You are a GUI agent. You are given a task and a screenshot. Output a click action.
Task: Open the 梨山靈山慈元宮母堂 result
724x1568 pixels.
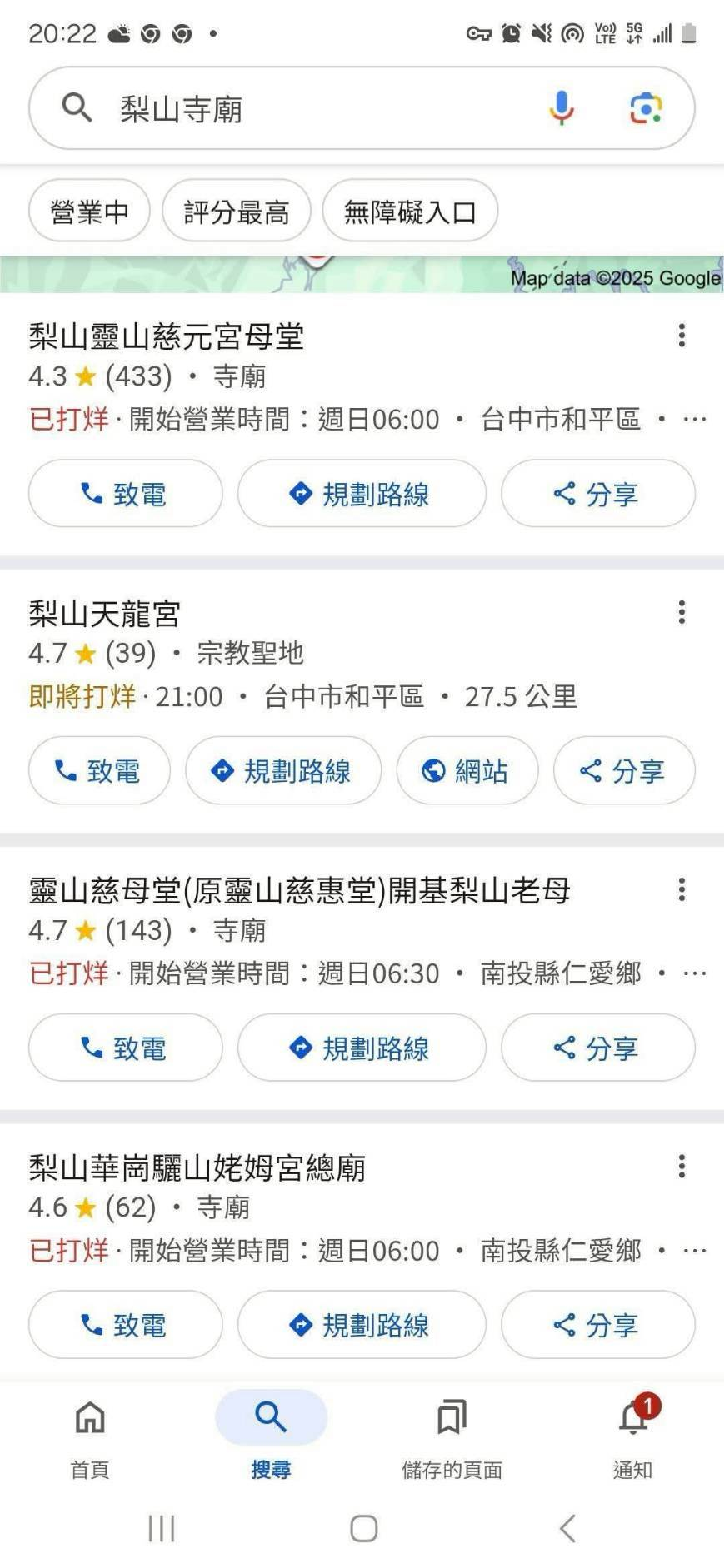[167, 336]
